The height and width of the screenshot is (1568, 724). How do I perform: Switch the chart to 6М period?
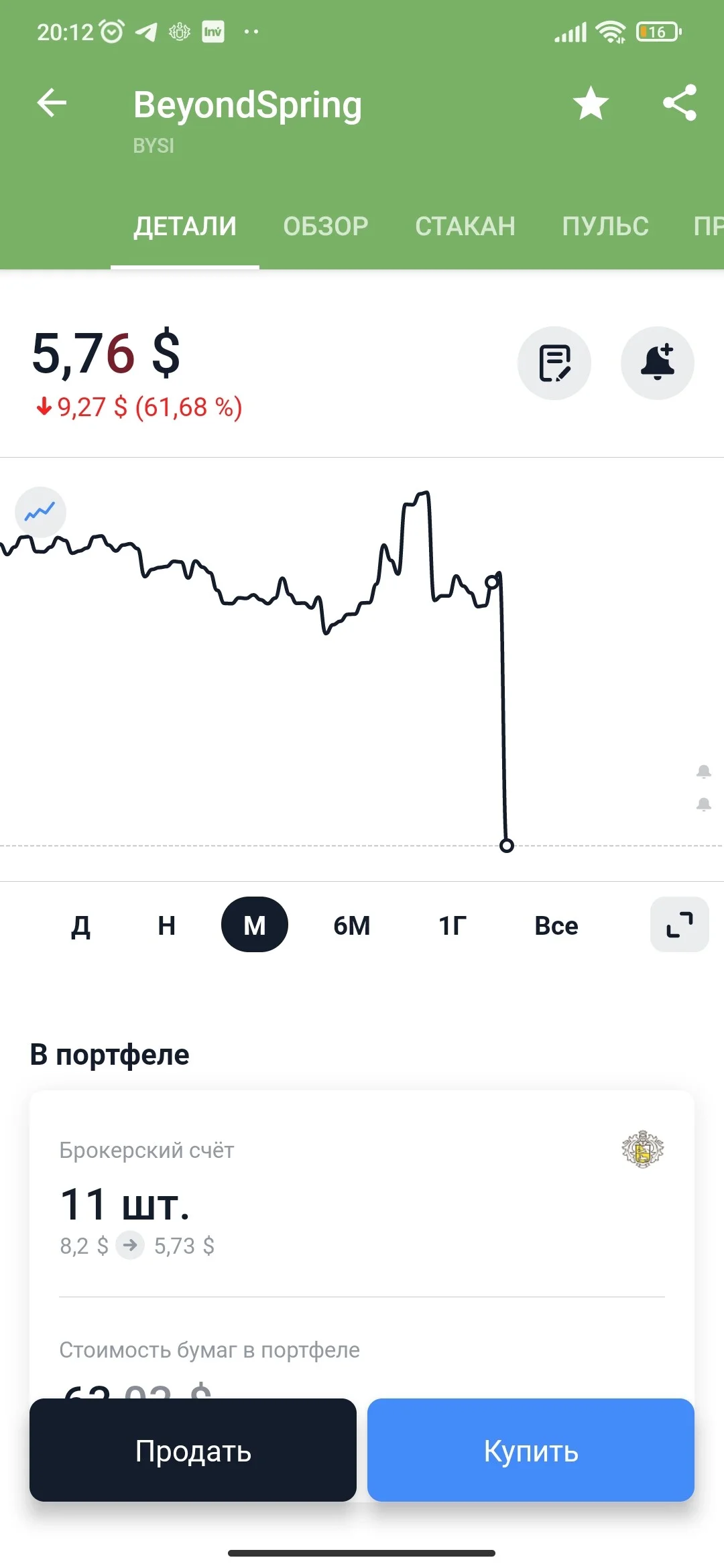click(352, 925)
